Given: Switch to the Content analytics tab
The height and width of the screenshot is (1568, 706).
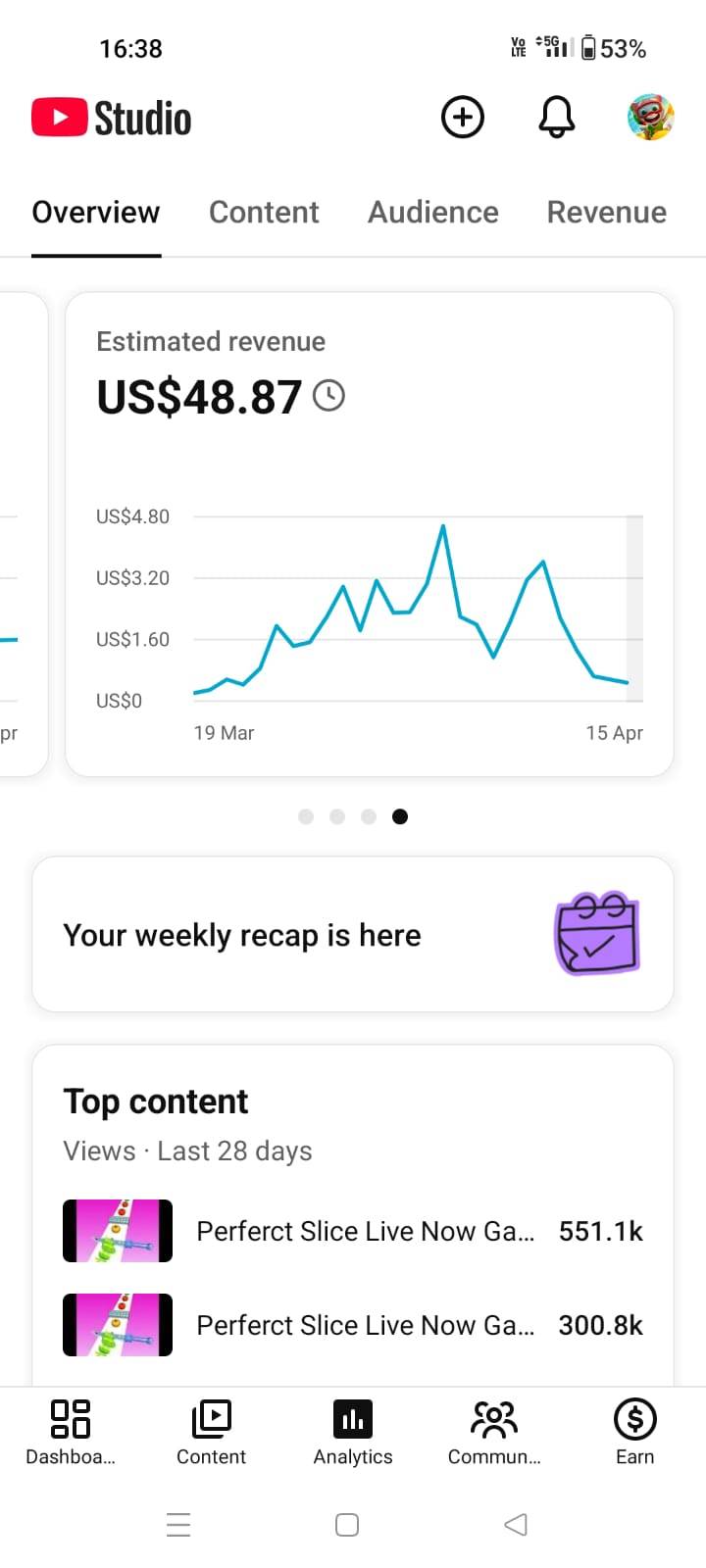Looking at the screenshot, I should tap(264, 212).
